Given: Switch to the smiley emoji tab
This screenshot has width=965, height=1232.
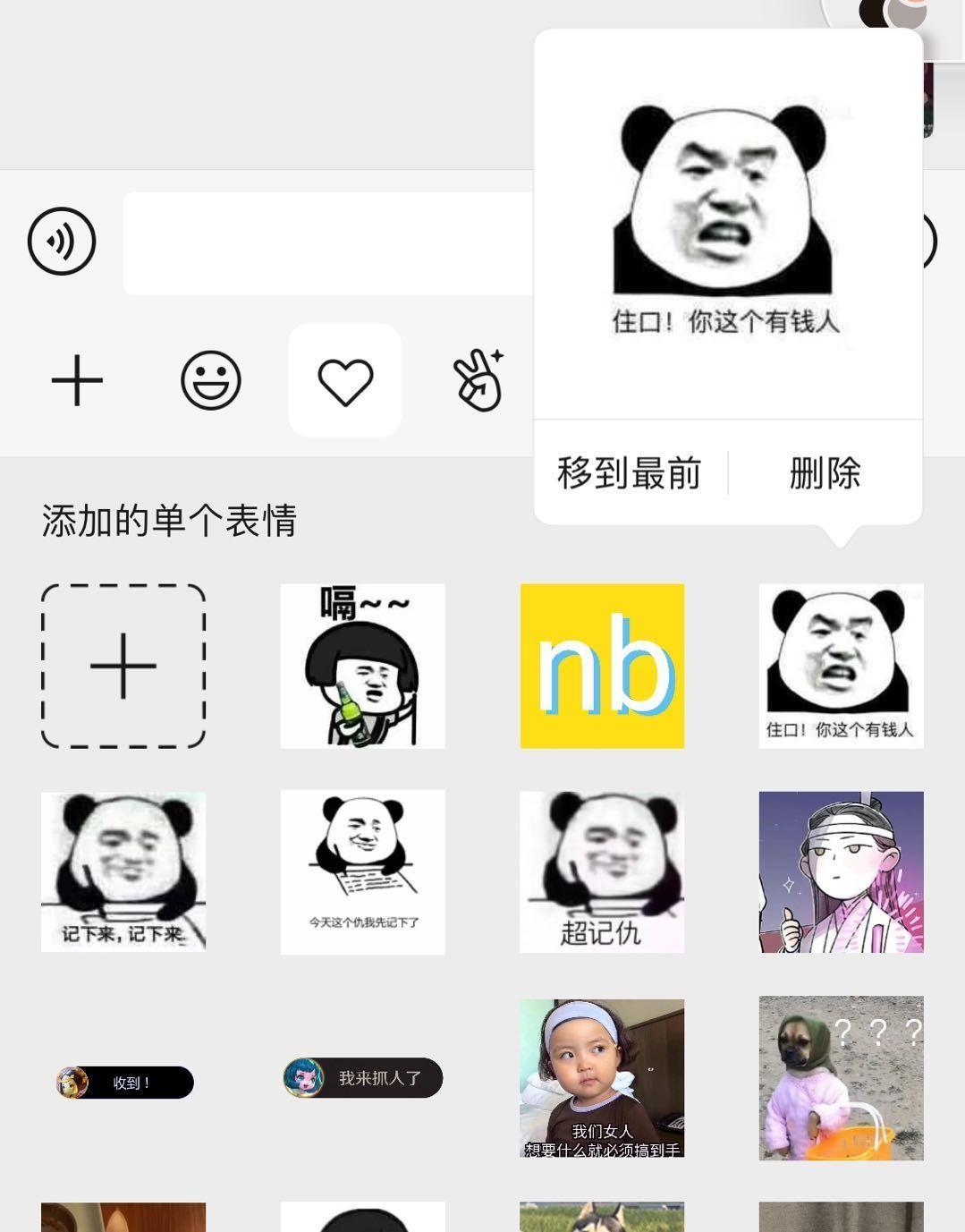Looking at the screenshot, I should tap(211, 380).
